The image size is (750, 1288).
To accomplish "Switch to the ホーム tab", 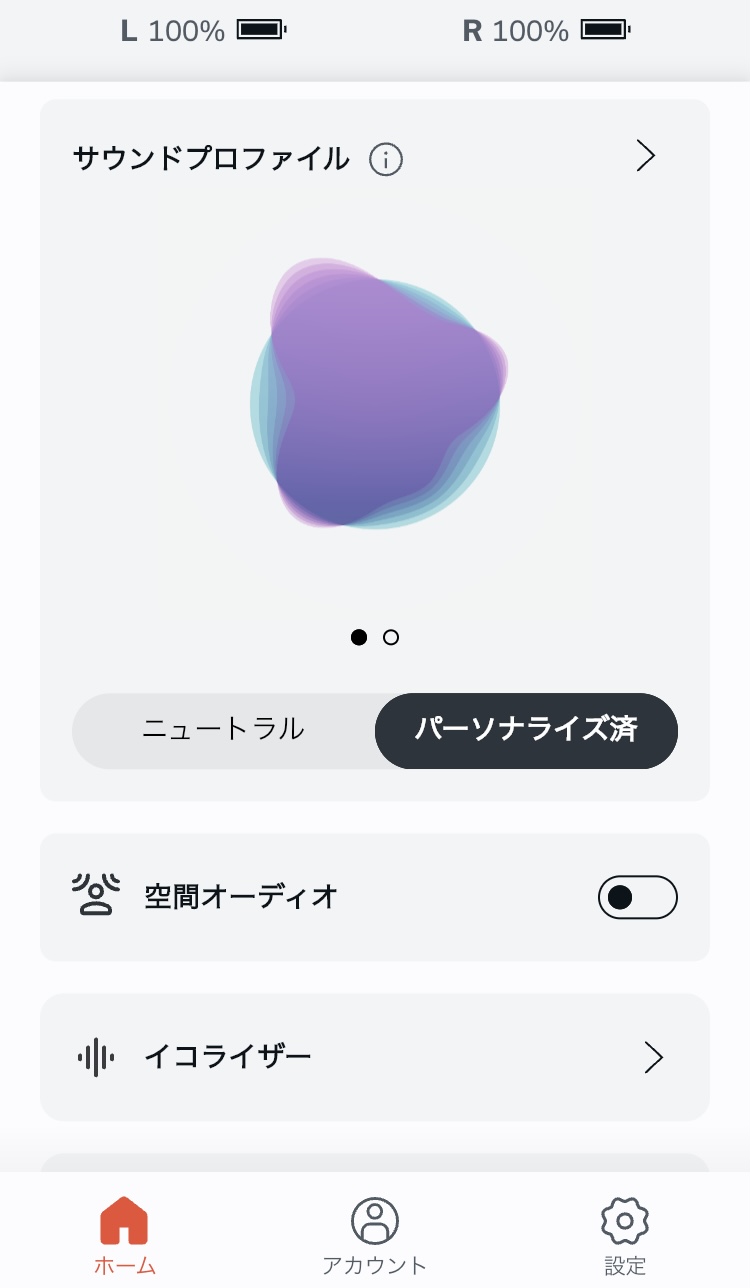I will pos(125,1234).
